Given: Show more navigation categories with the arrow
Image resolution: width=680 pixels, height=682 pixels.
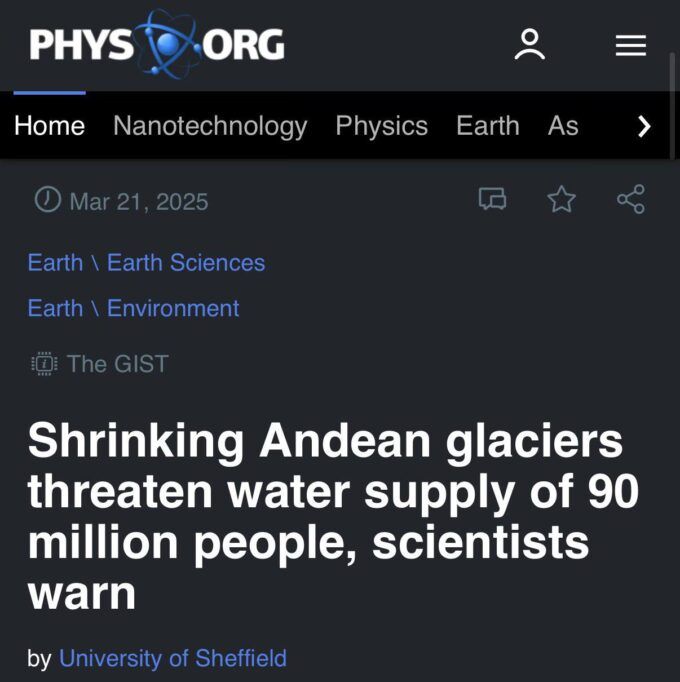Looking at the screenshot, I should coord(644,126).
